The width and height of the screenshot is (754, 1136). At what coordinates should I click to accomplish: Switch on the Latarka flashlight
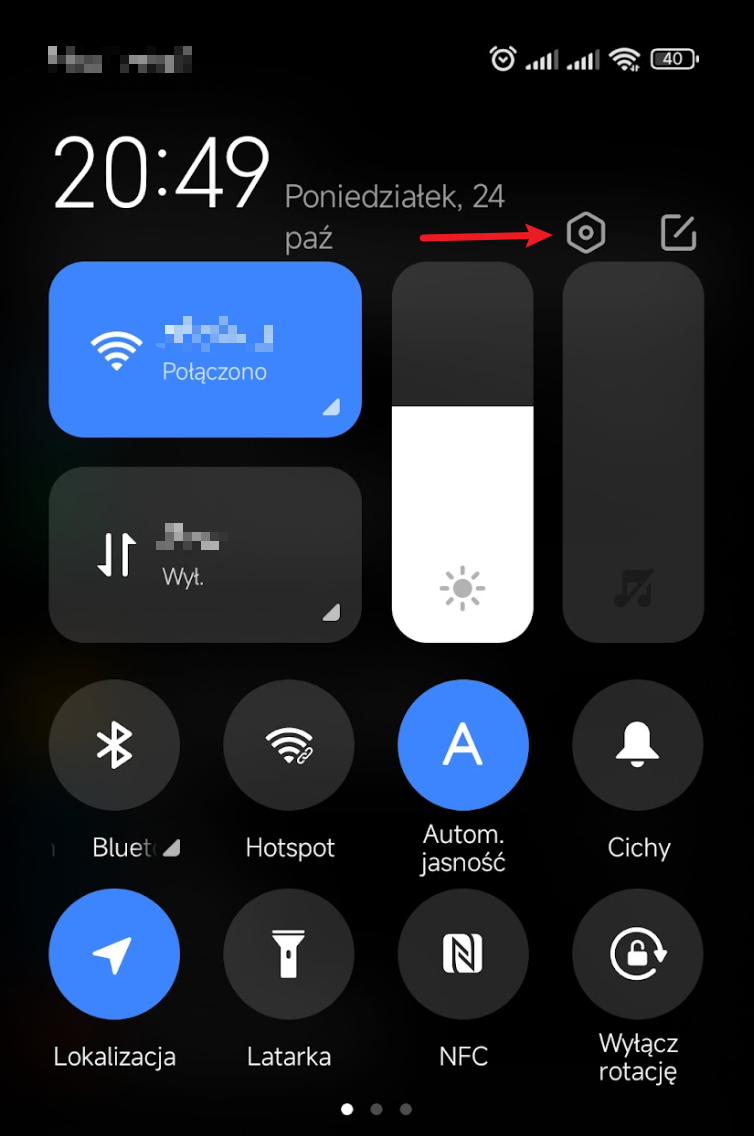pos(289,954)
